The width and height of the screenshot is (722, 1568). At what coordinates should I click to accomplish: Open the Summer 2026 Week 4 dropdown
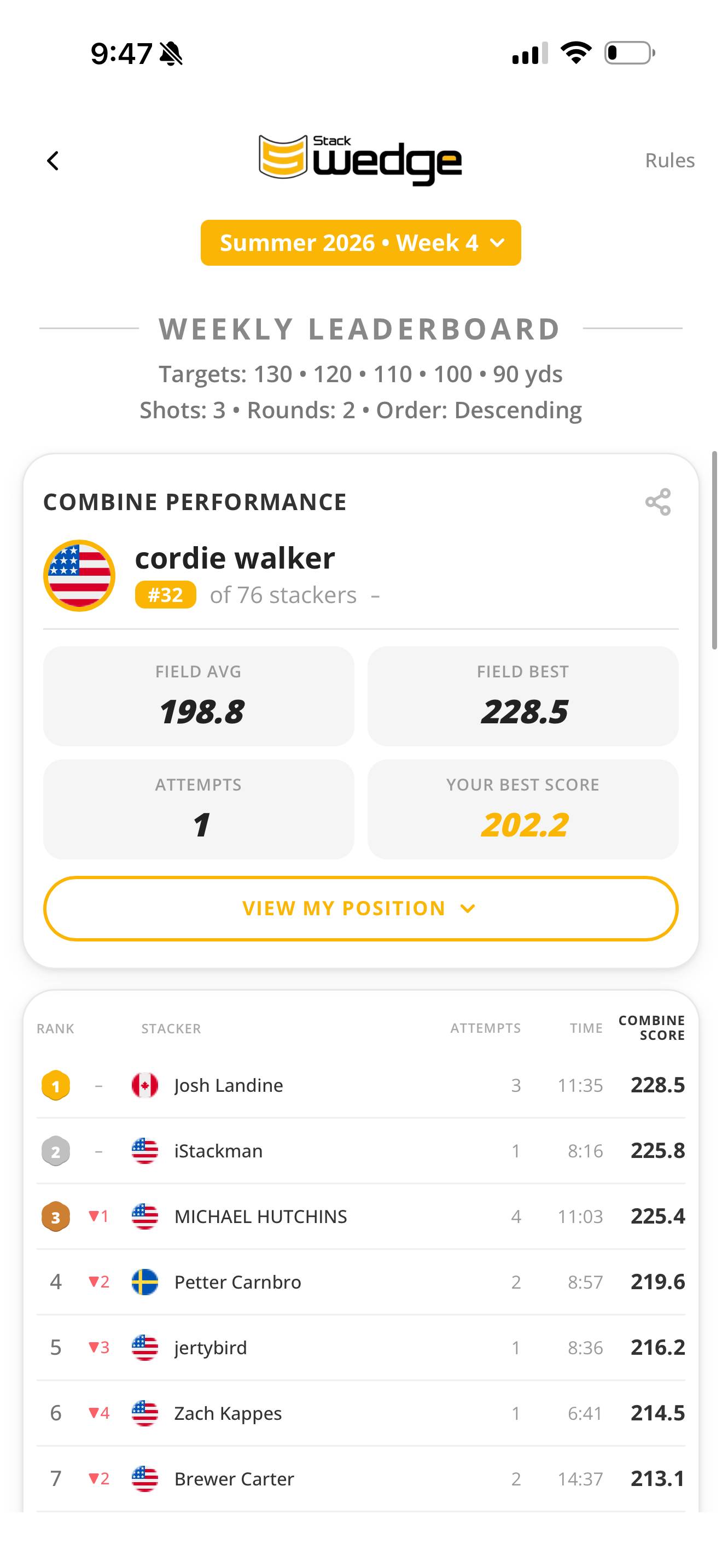[361, 243]
